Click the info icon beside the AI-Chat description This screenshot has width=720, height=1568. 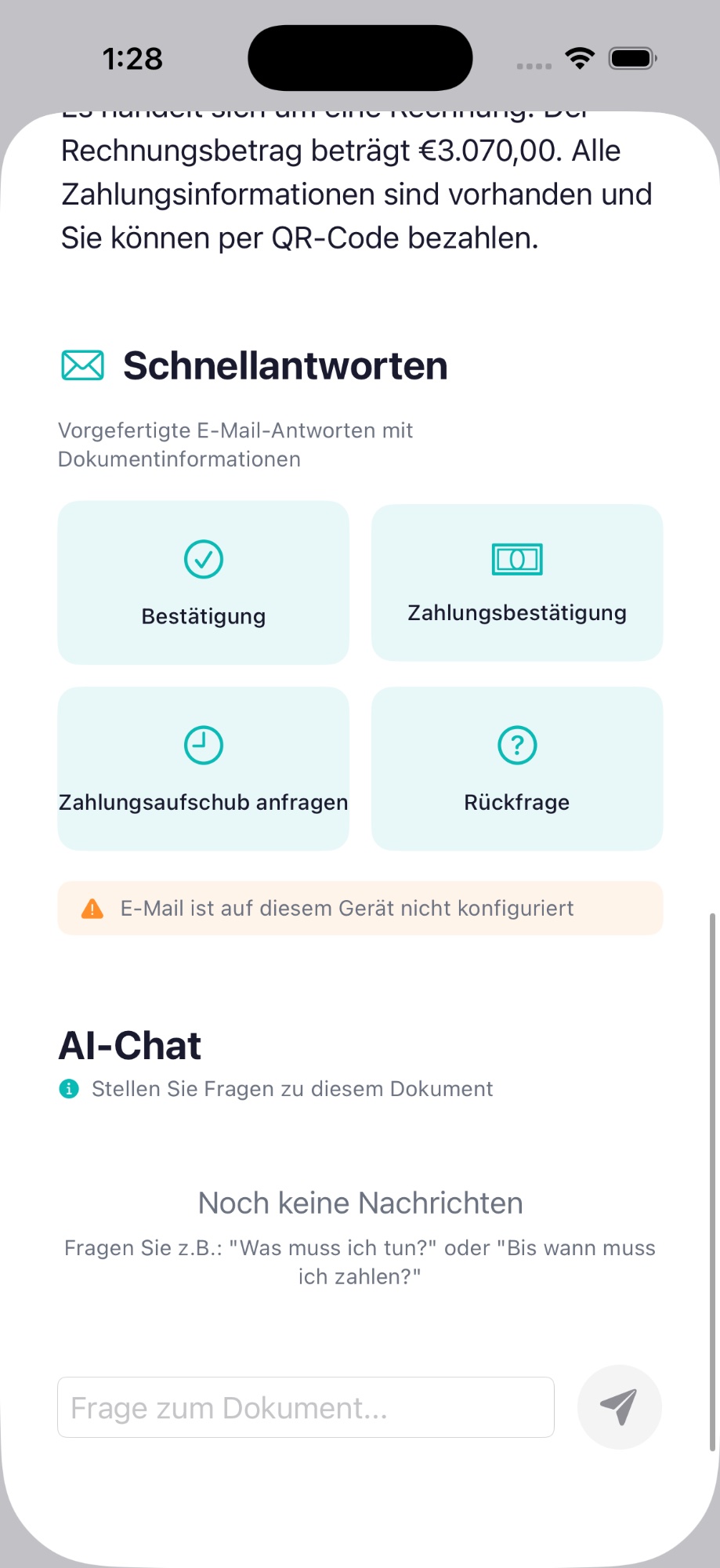tap(68, 1088)
